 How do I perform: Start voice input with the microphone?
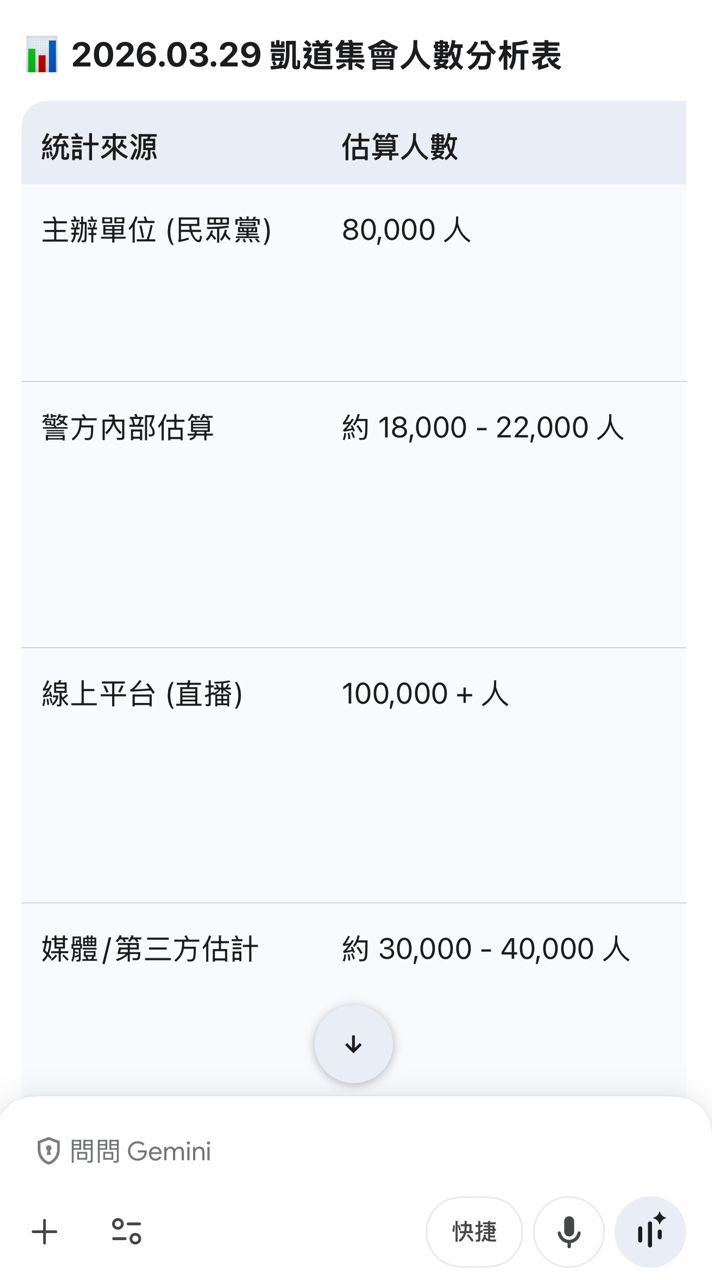(568, 1231)
